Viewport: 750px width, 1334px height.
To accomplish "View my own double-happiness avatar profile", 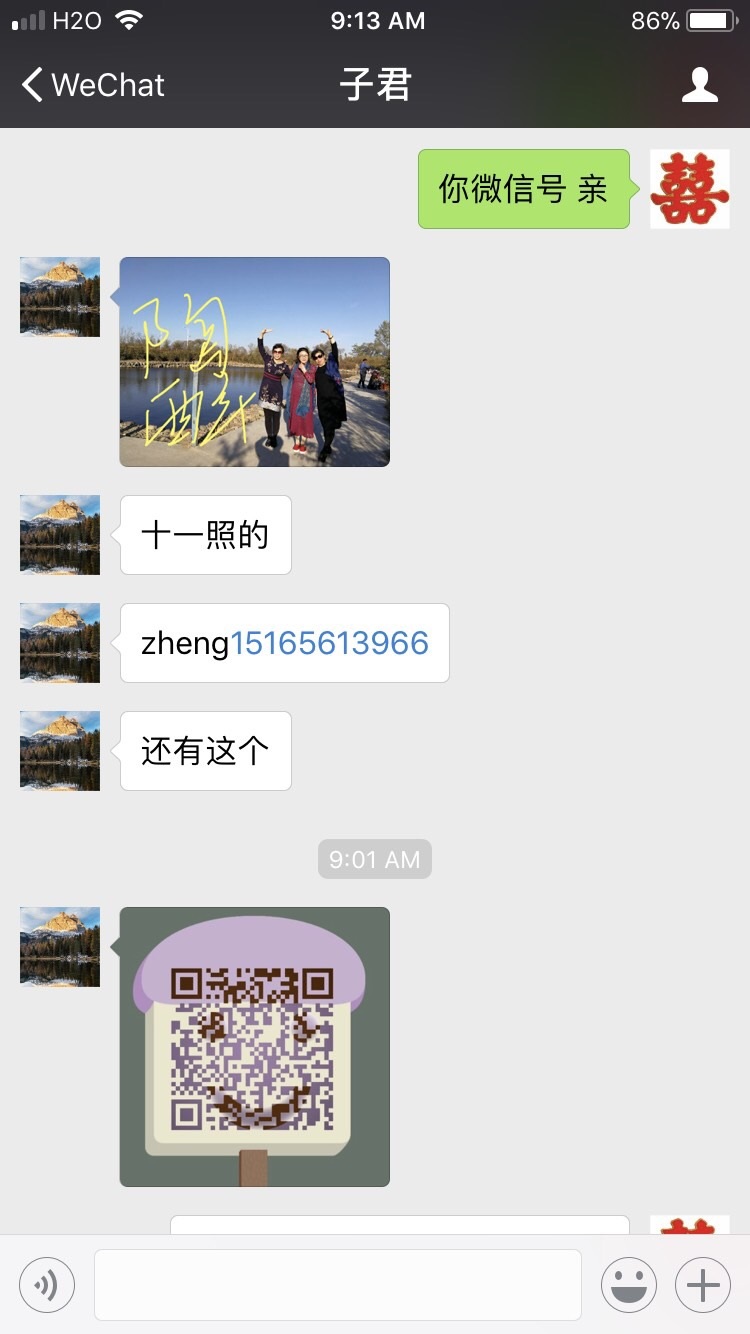I will pos(689,189).
